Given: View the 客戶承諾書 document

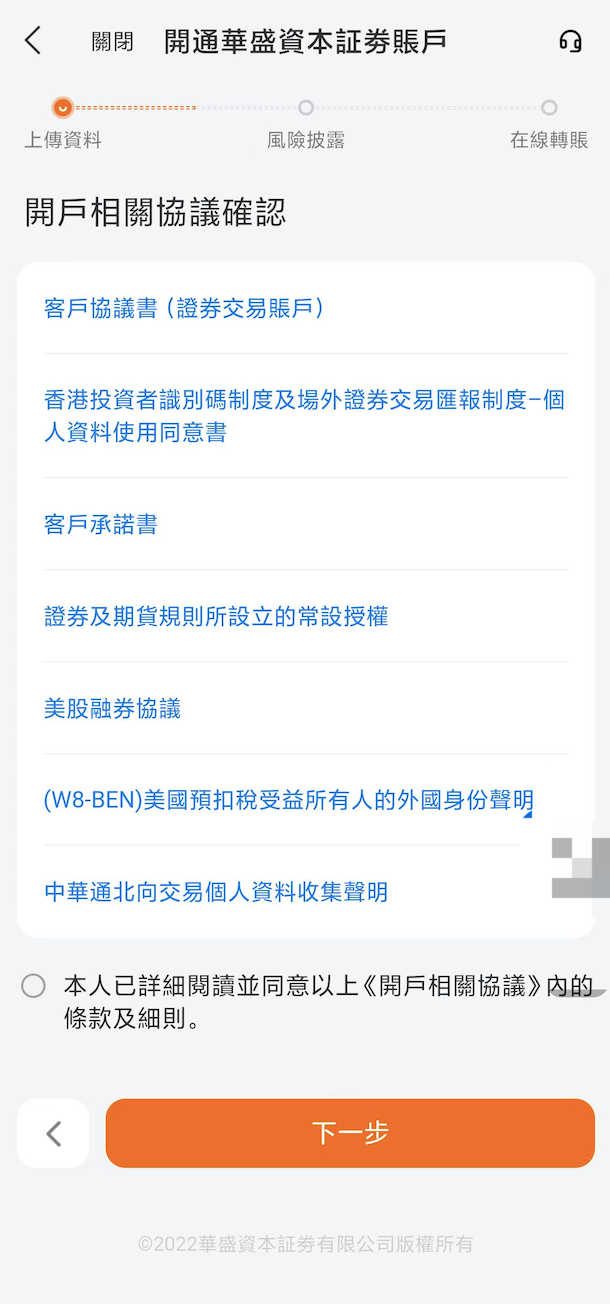Looking at the screenshot, I should (x=101, y=524).
